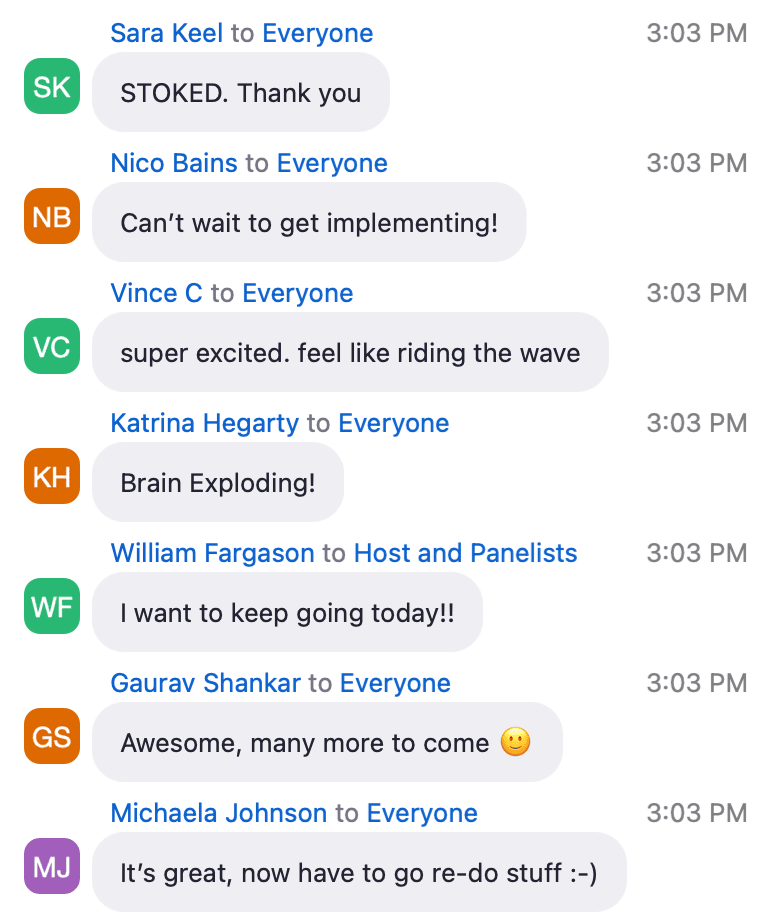
Task: Open Michaela Johnson's MJ avatar
Action: 51,866
